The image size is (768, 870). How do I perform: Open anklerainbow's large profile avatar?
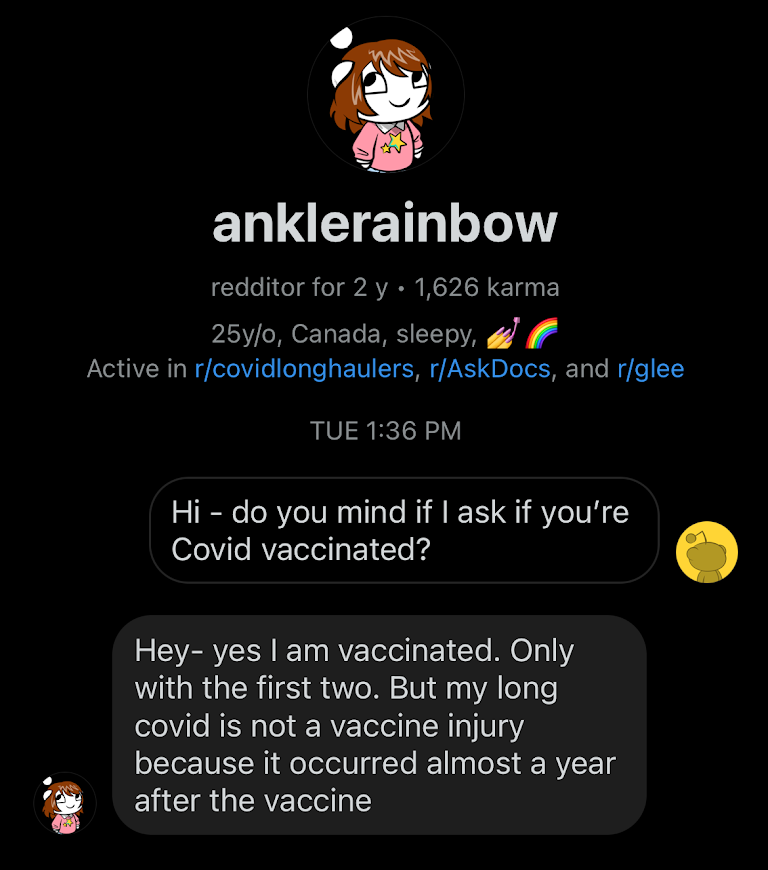(386, 94)
